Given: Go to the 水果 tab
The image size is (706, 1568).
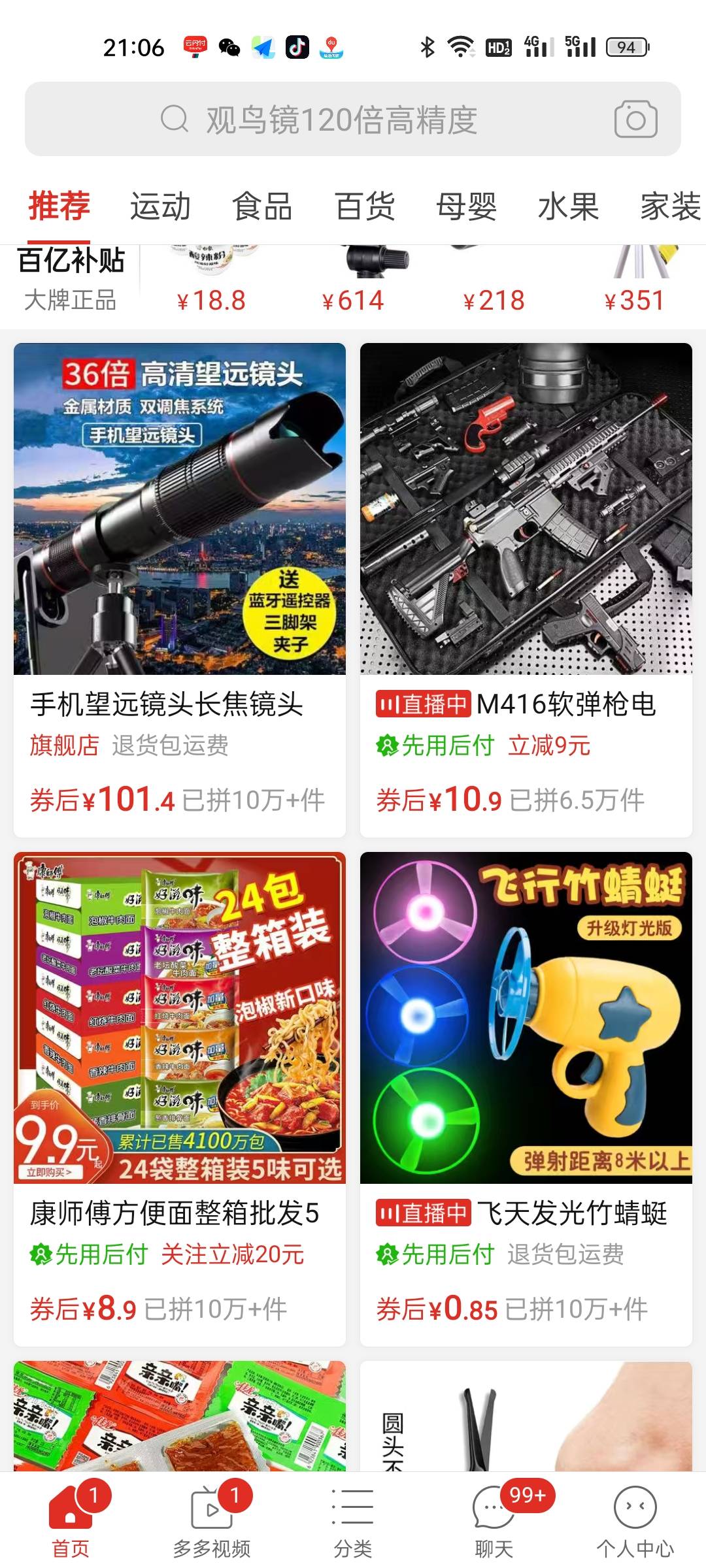Looking at the screenshot, I should point(568,206).
